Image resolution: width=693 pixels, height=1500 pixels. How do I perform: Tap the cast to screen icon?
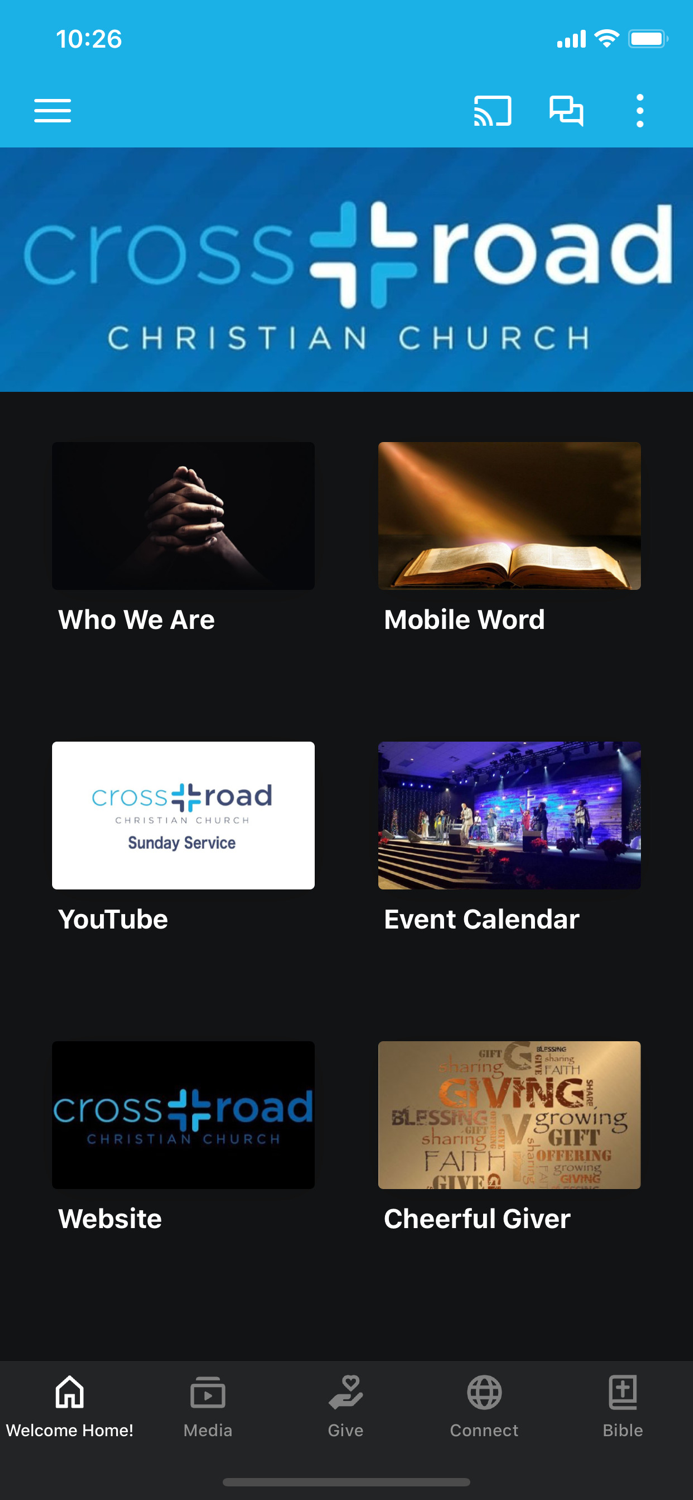pyautogui.click(x=492, y=110)
